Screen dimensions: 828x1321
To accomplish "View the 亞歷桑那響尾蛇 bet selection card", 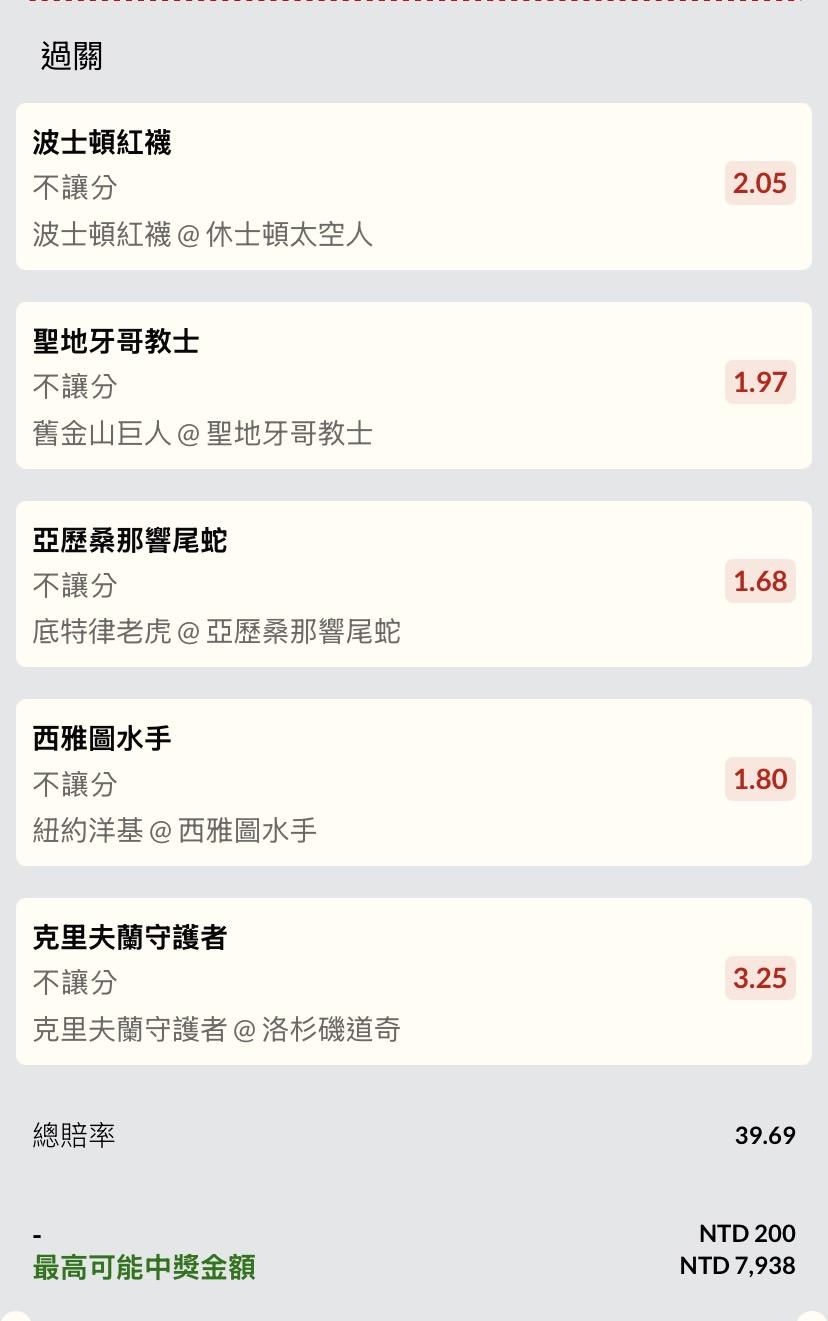I will [413, 584].
